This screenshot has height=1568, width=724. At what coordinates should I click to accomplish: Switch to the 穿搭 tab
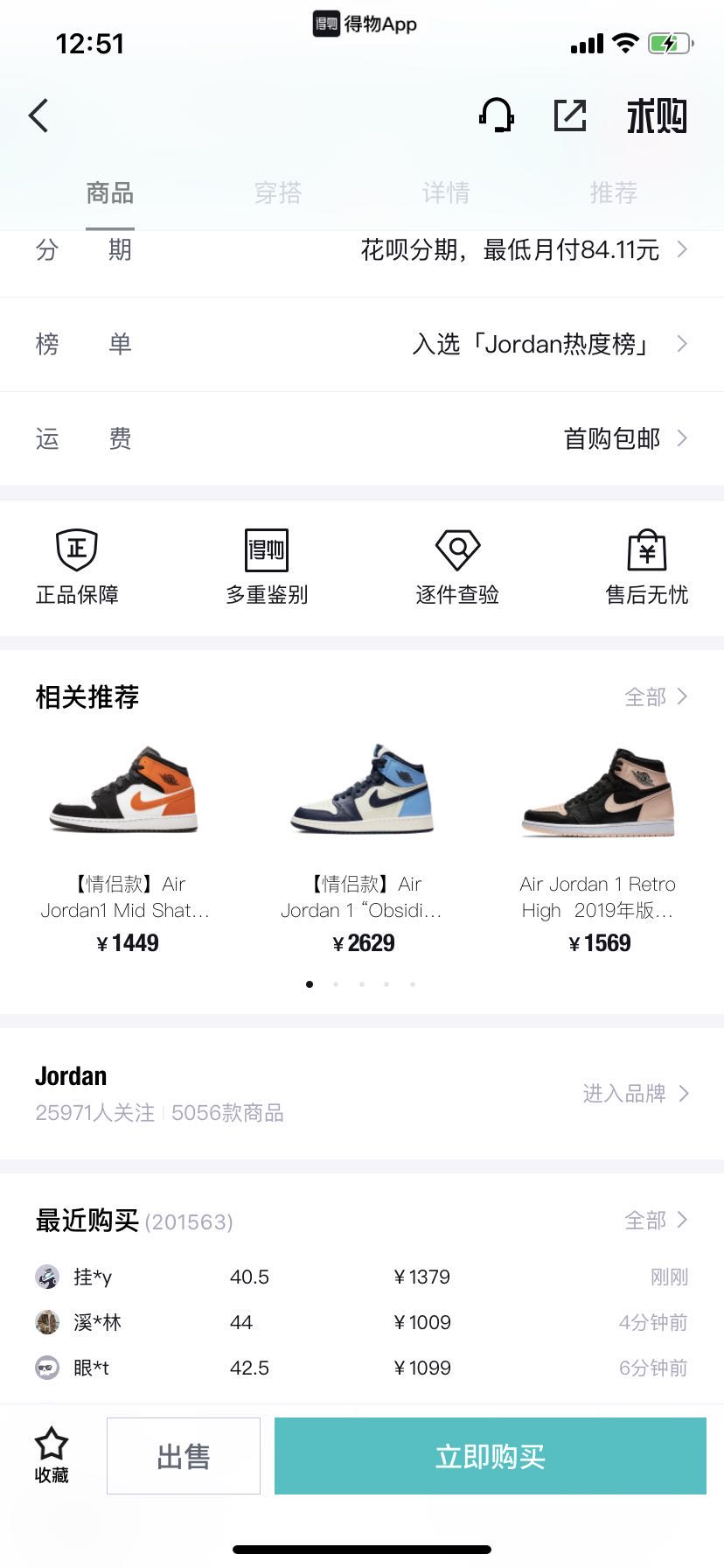pyautogui.click(x=278, y=192)
